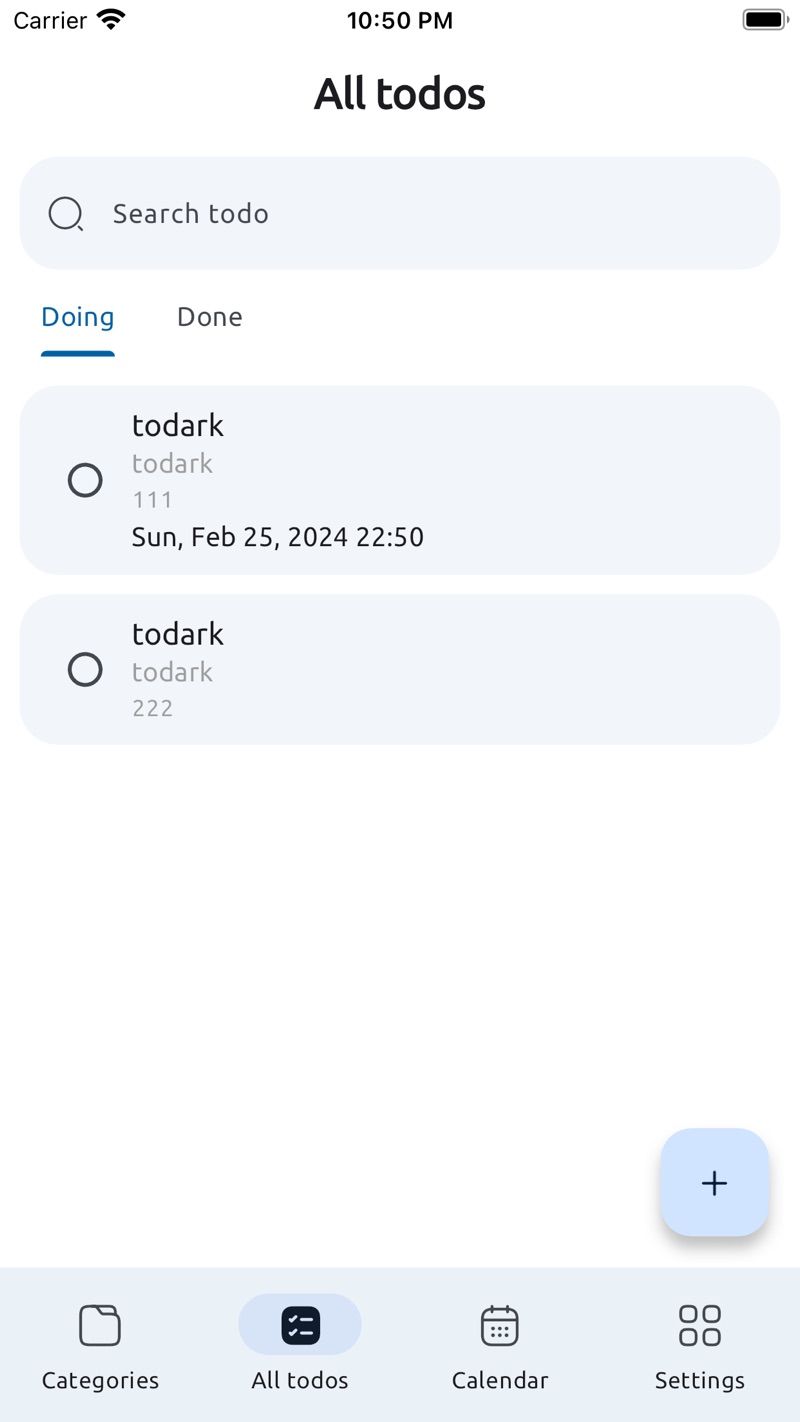Check off the second todark task
This screenshot has height=1422, width=800.
[85, 669]
